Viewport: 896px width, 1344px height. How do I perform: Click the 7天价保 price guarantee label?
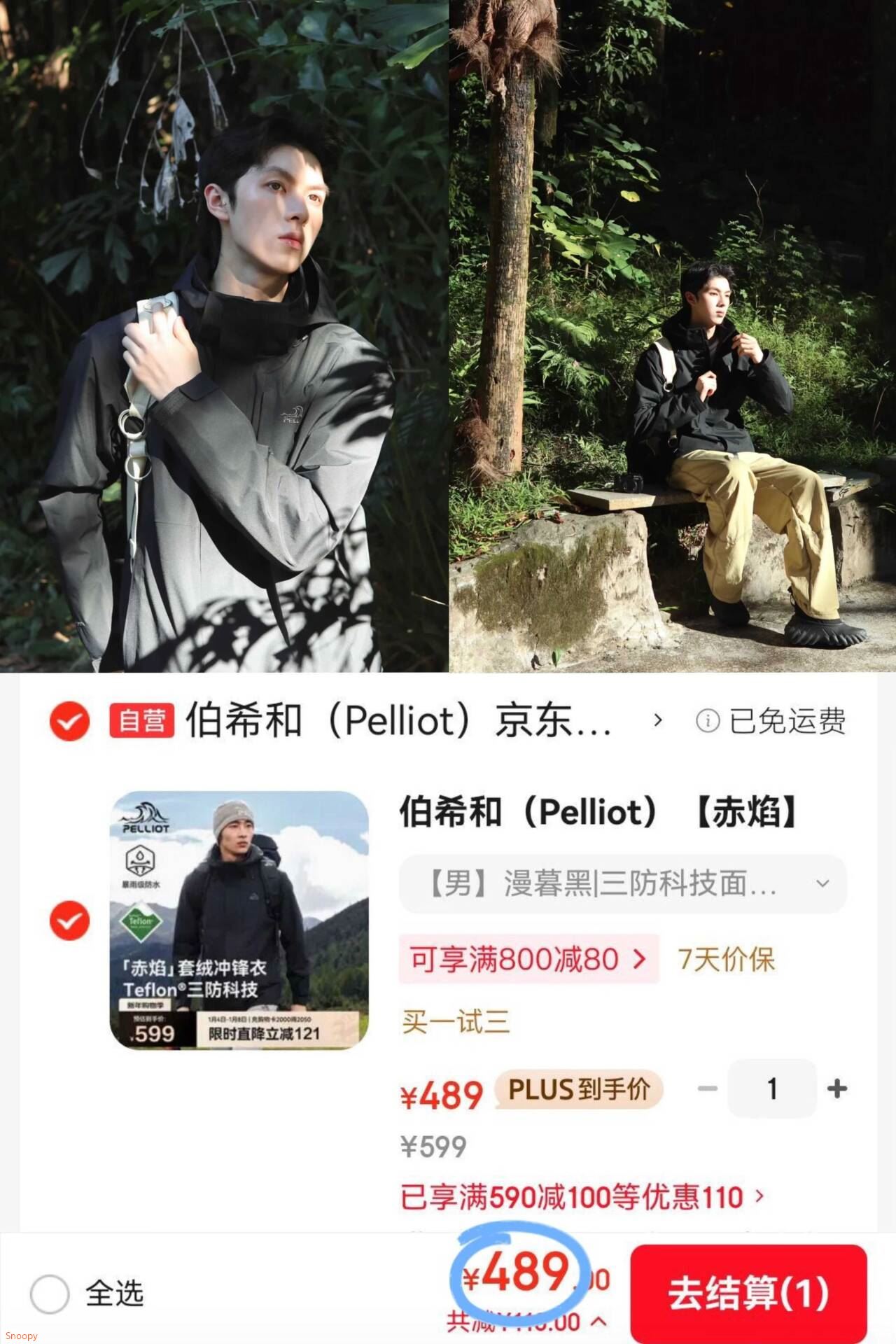click(x=728, y=959)
